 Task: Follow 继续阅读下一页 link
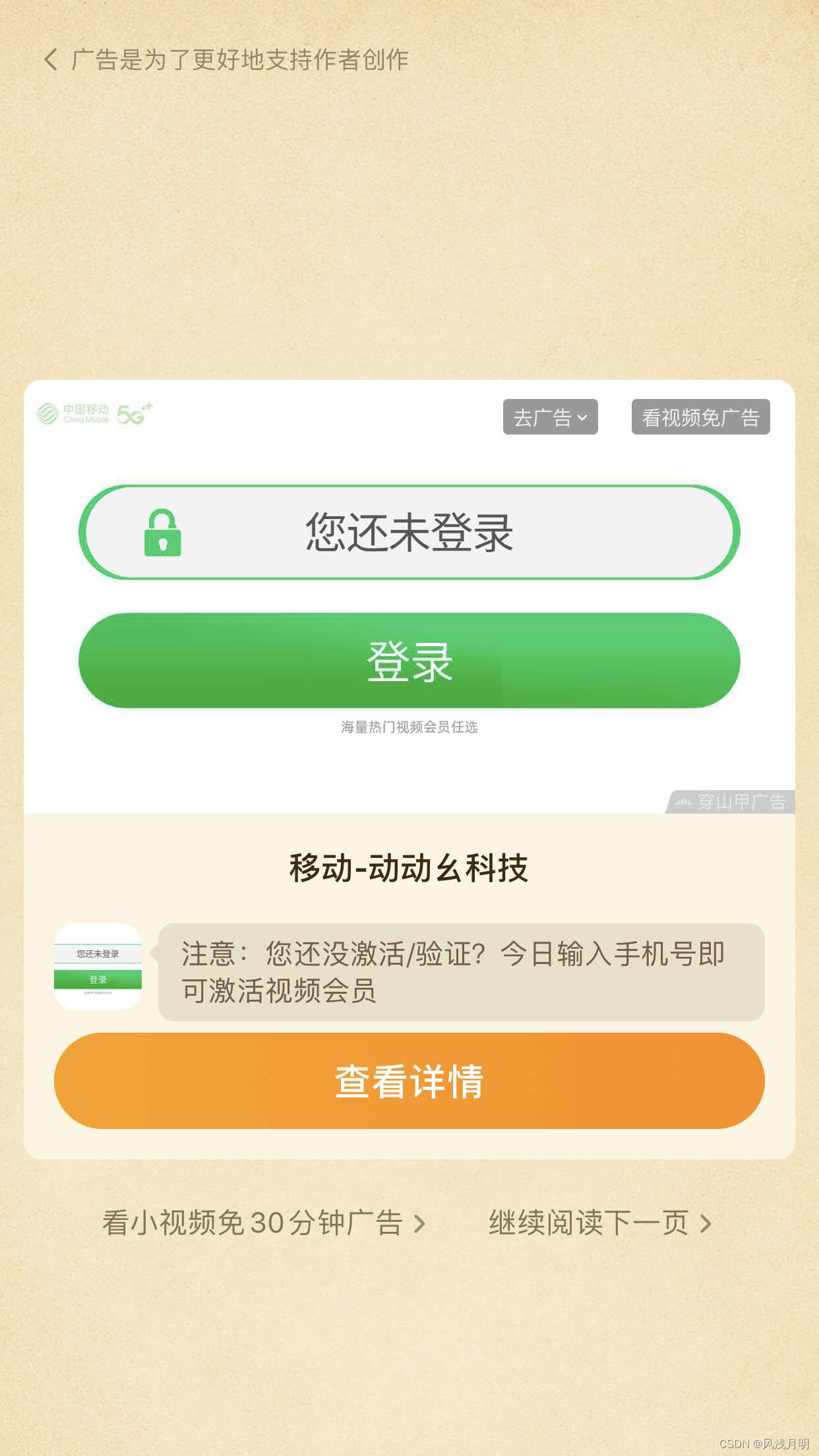tap(586, 1223)
